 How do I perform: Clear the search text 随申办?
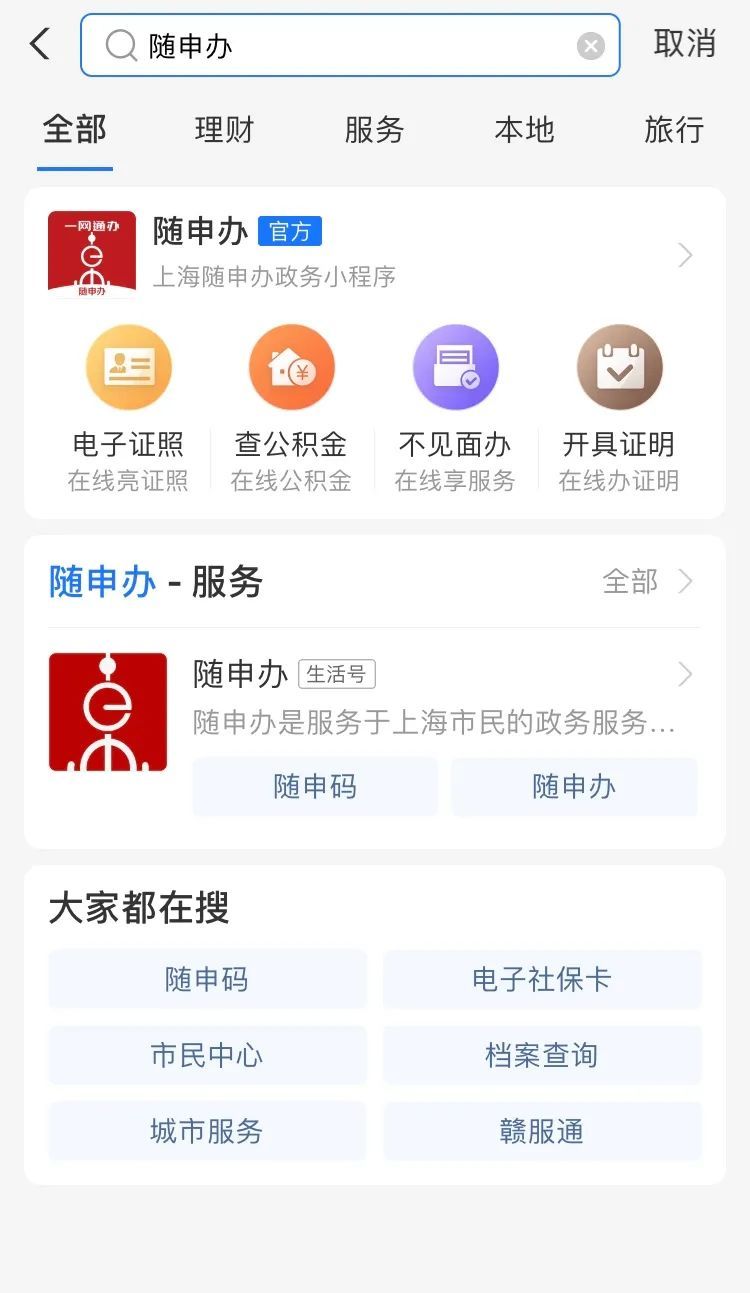coord(591,46)
